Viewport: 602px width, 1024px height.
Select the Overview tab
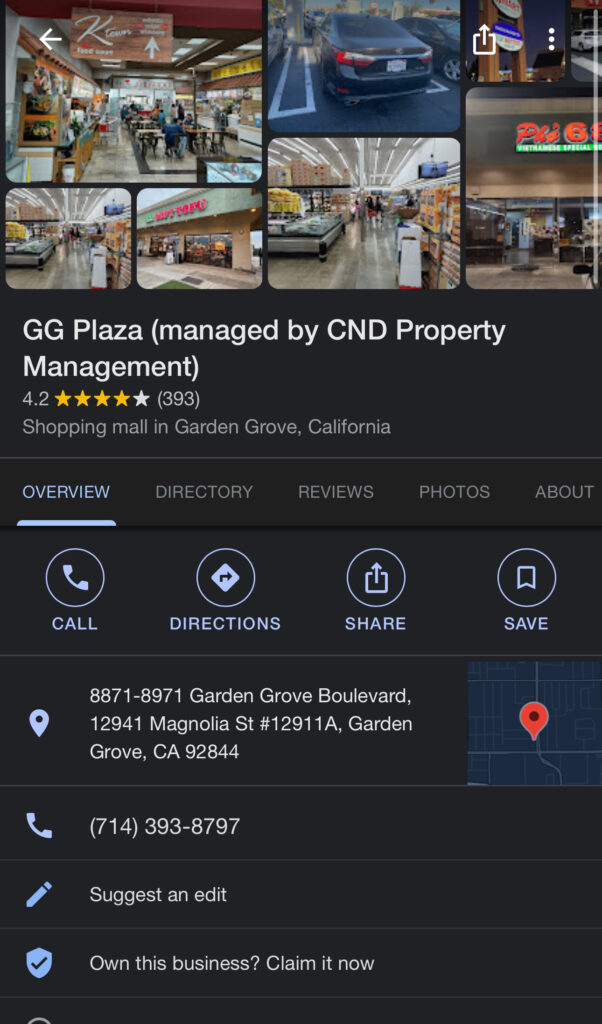point(66,492)
